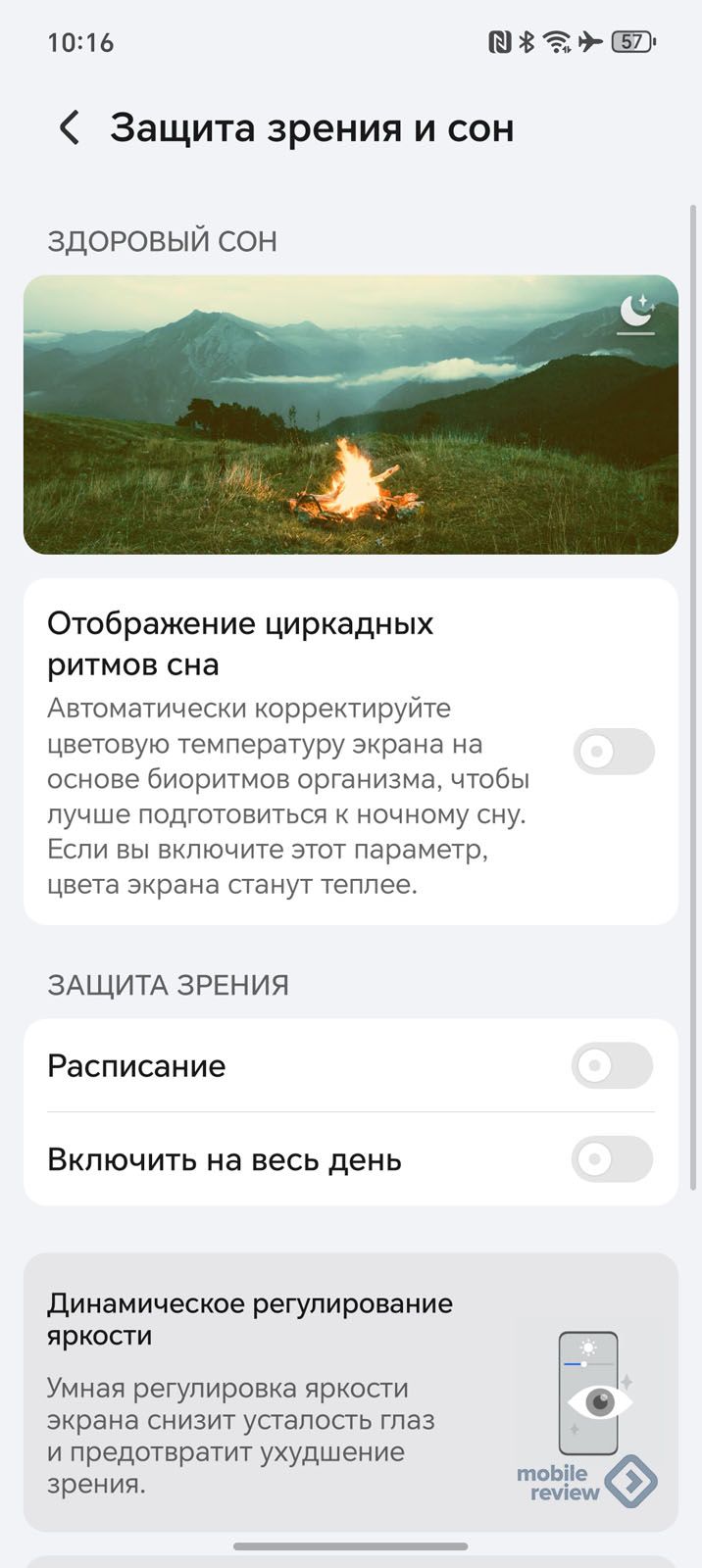Enable Отображение циркадных ритмов сна switch
Screen dimensions: 702x1568
(x=614, y=752)
